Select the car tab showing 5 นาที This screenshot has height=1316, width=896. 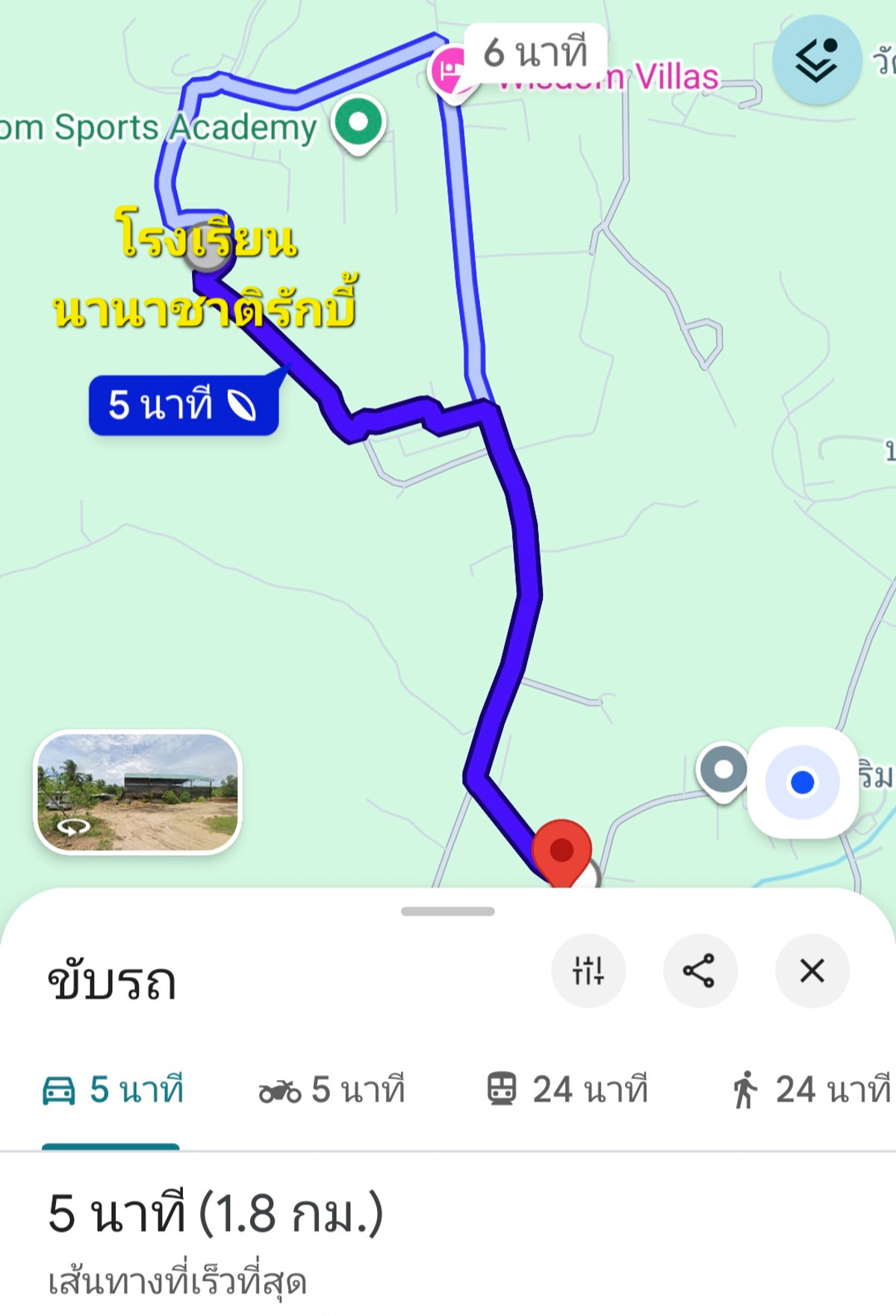click(112, 1090)
